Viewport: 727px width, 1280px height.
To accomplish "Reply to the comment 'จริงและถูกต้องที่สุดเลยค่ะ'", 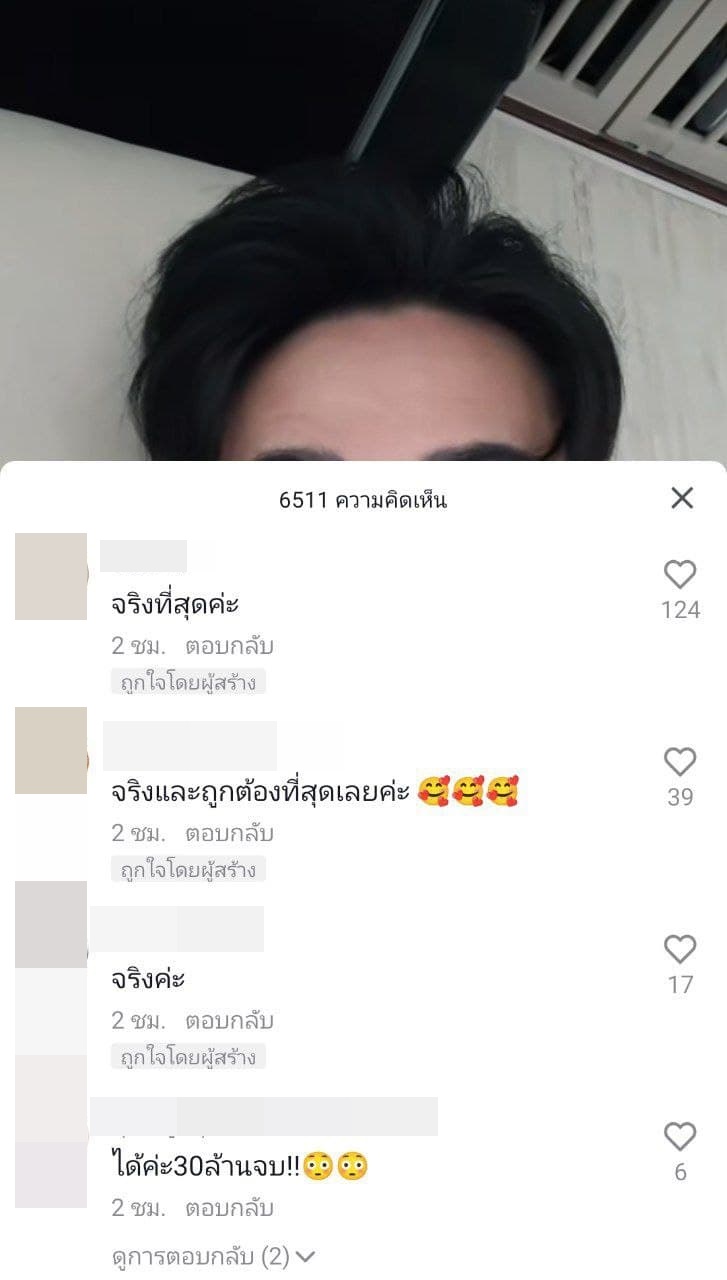I will [229, 833].
